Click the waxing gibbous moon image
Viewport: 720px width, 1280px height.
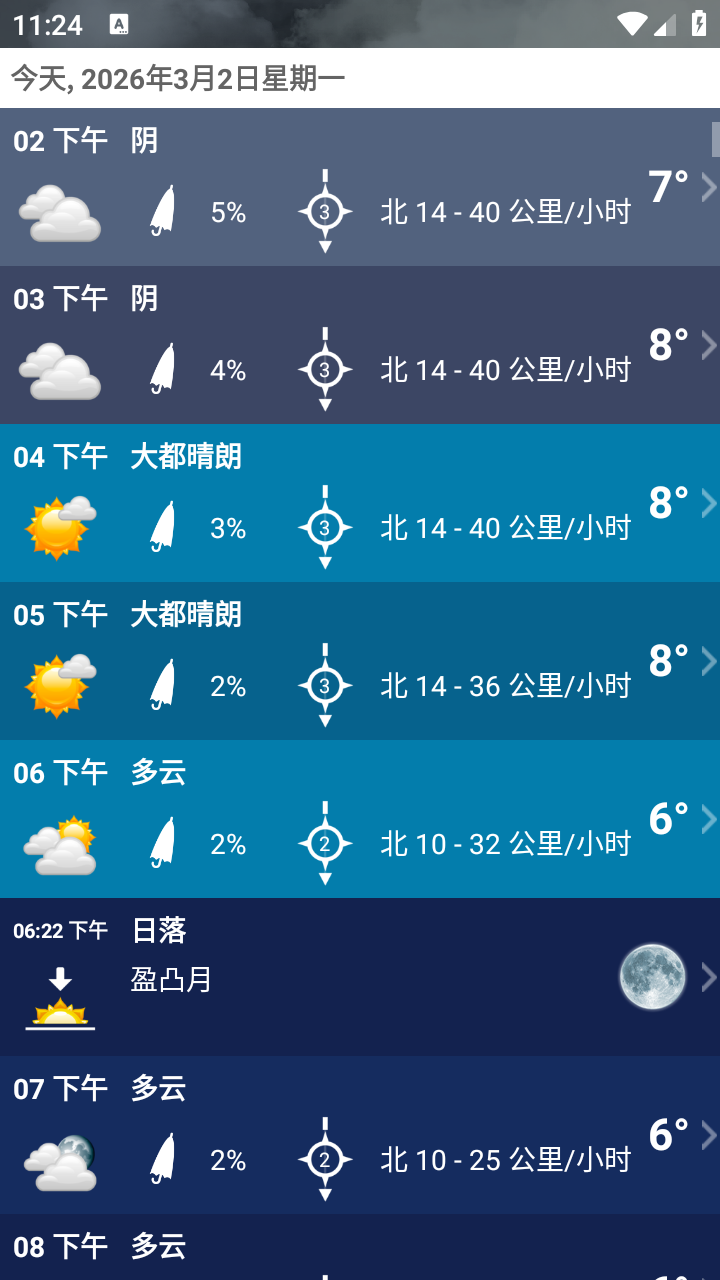coord(652,978)
